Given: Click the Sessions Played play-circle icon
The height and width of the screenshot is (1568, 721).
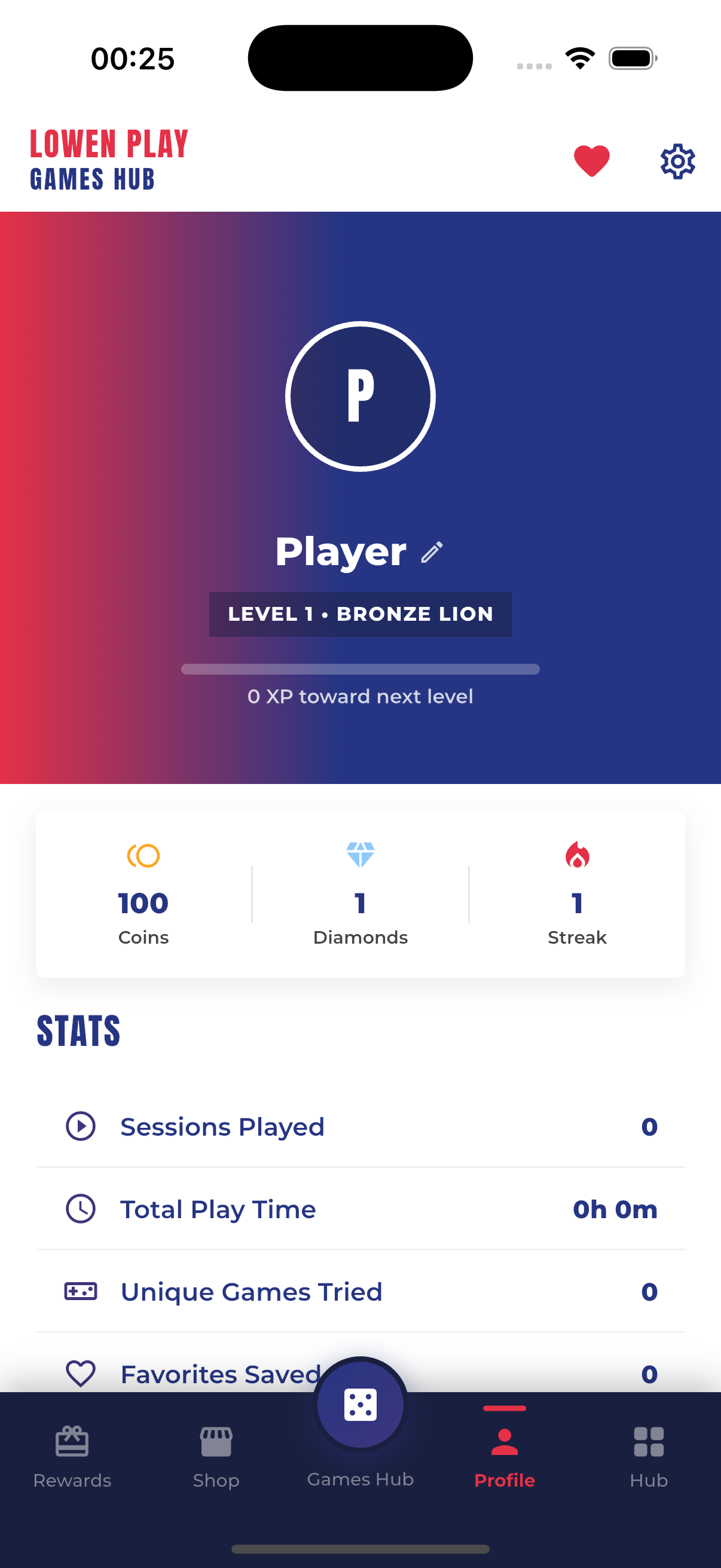Looking at the screenshot, I should (81, 1127).
